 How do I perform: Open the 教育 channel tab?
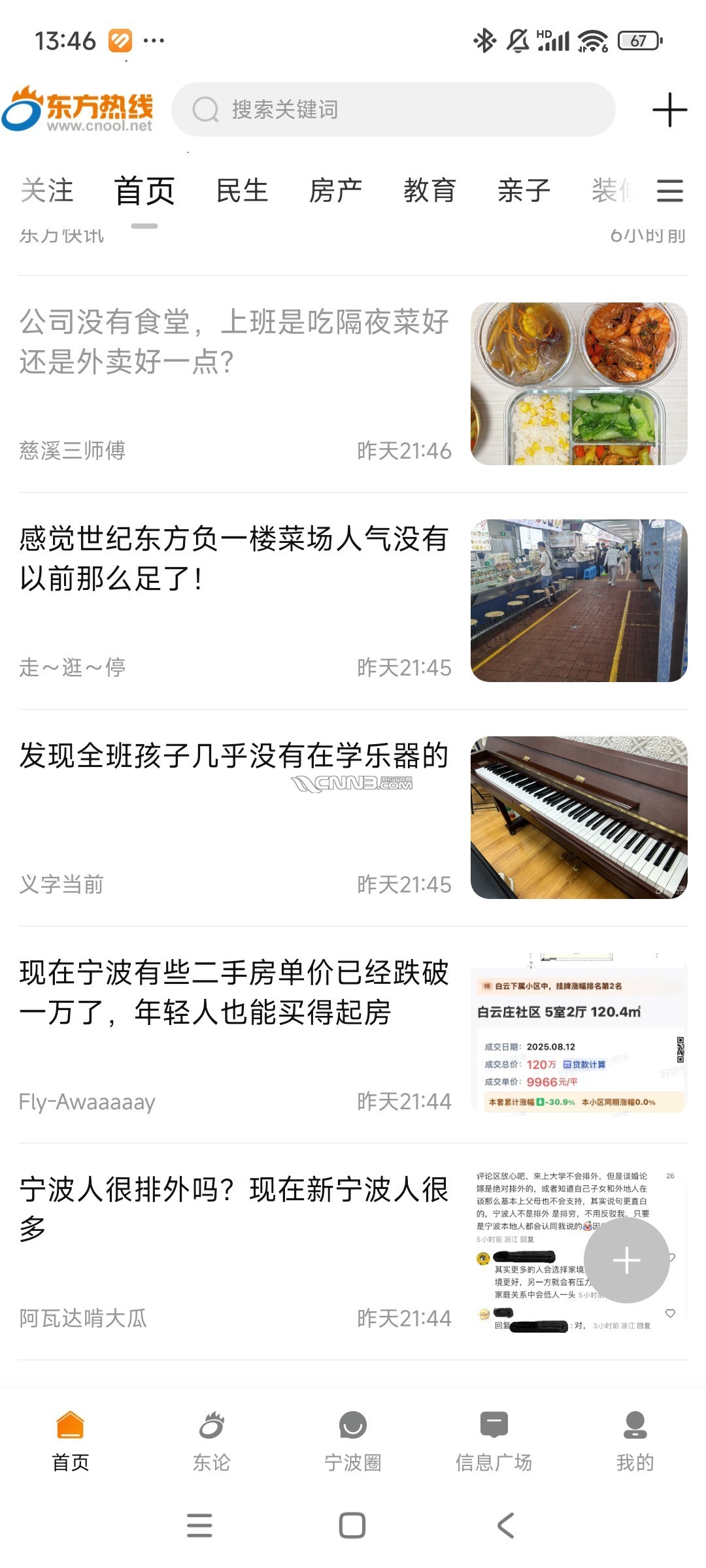429,191
